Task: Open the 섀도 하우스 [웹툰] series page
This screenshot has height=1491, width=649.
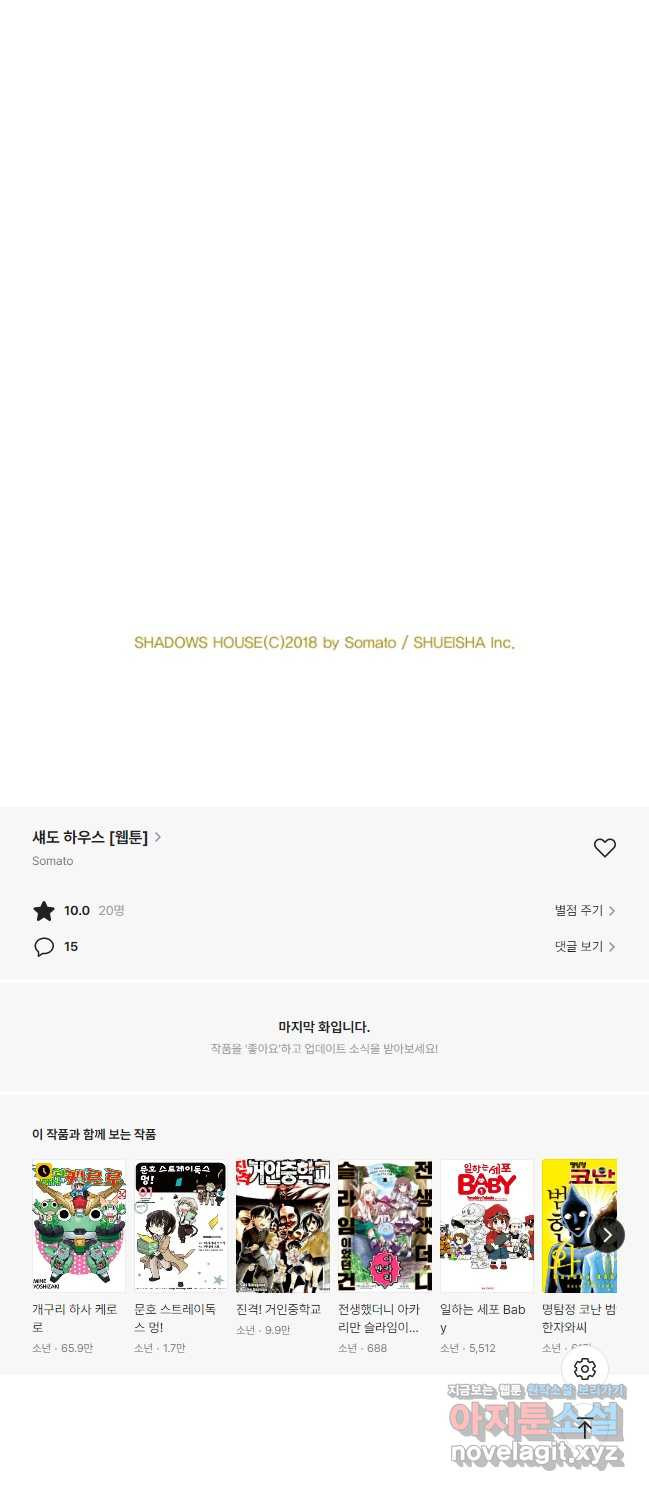Action: click(97, 837)
